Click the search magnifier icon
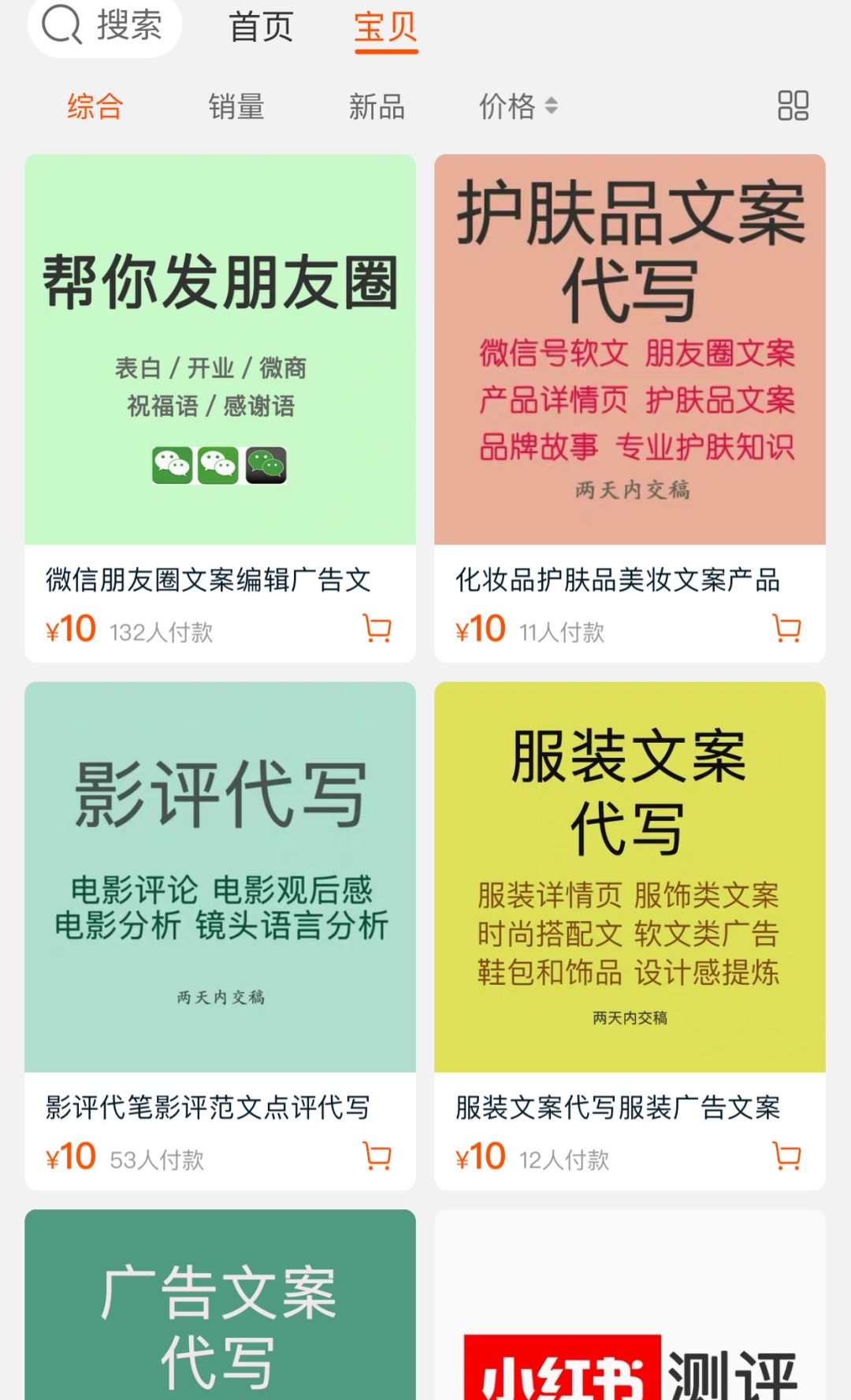 (x=61, y=26)
